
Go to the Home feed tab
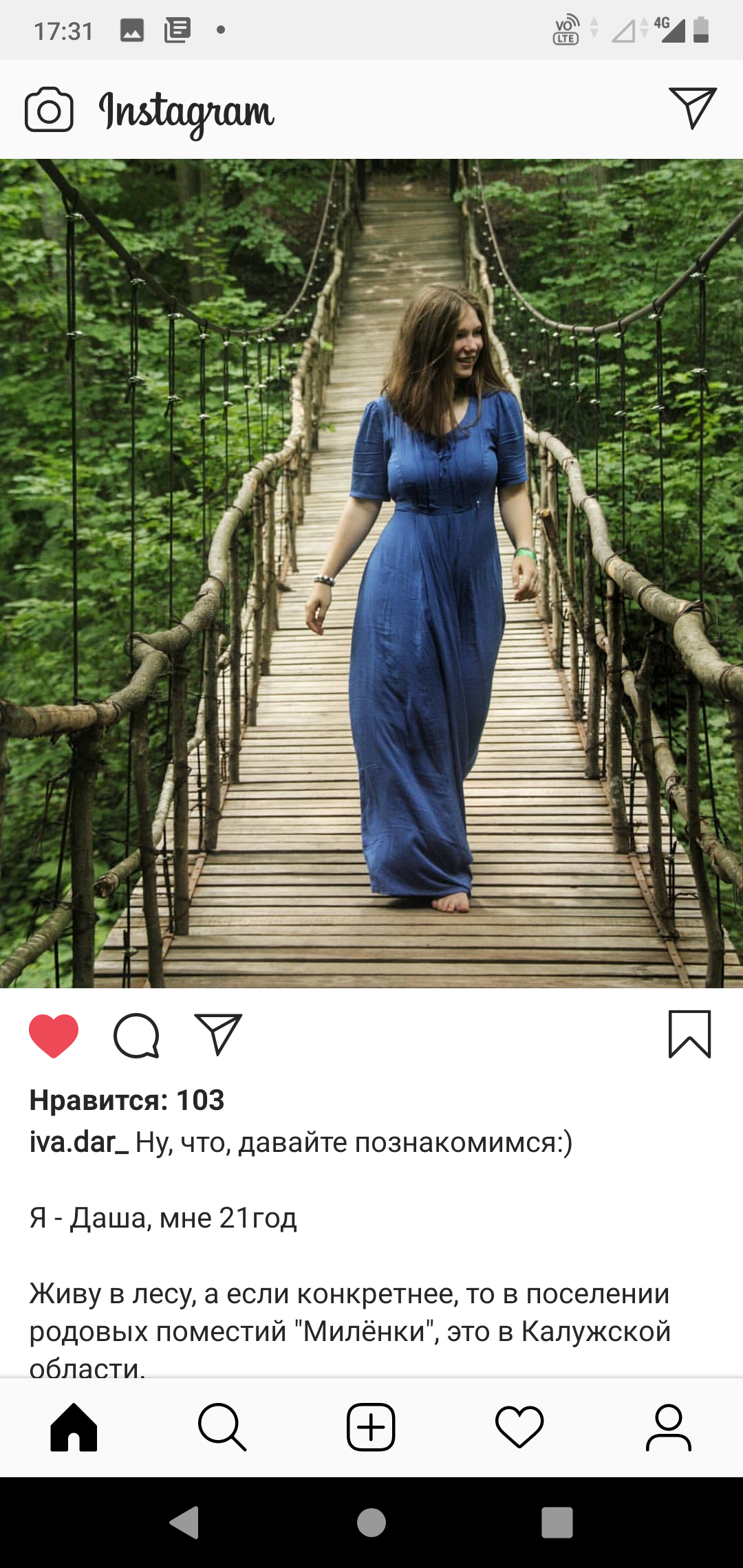74,1428
